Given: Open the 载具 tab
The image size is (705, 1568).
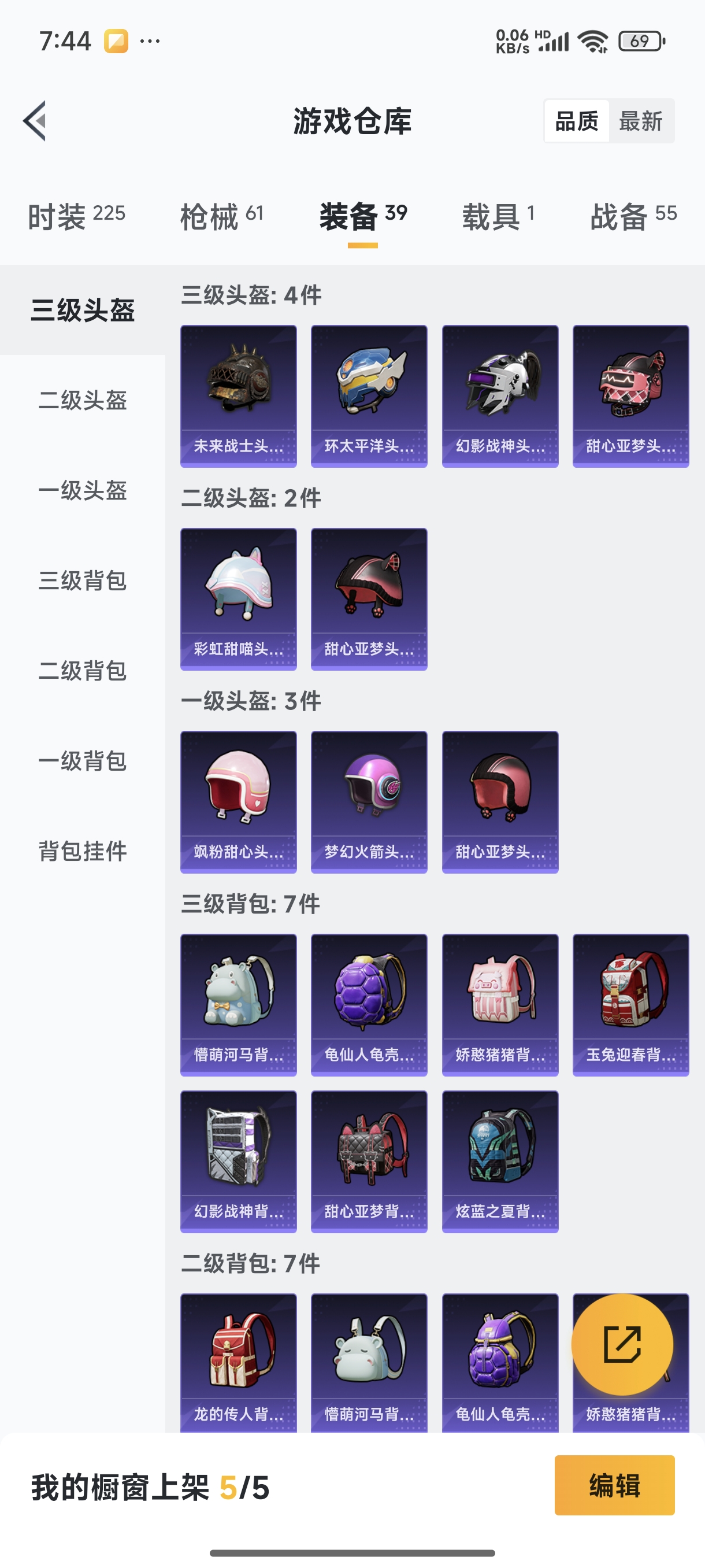Looking at the screenshot, I should 498,216.
